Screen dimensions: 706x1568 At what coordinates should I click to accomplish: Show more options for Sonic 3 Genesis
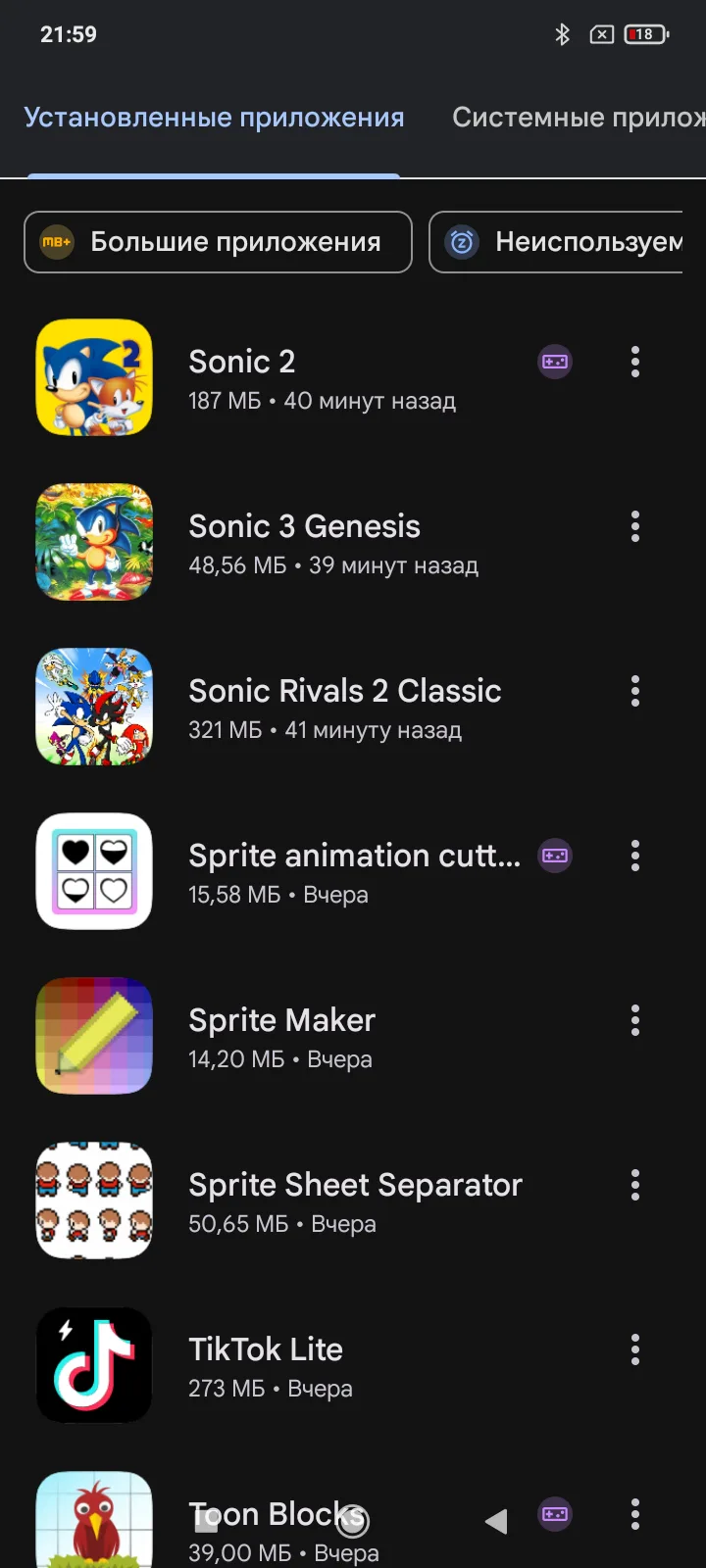(x=635, y=526)
